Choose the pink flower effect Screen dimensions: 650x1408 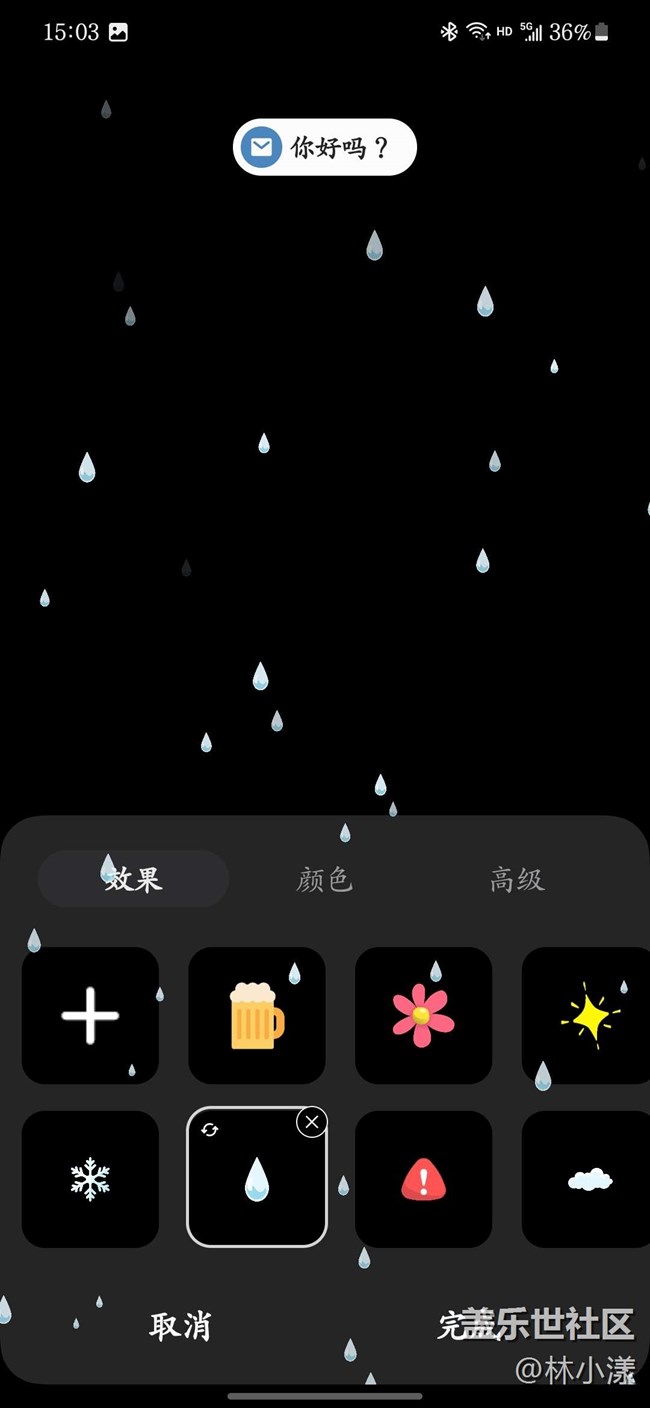click(x=423, y=1015)
